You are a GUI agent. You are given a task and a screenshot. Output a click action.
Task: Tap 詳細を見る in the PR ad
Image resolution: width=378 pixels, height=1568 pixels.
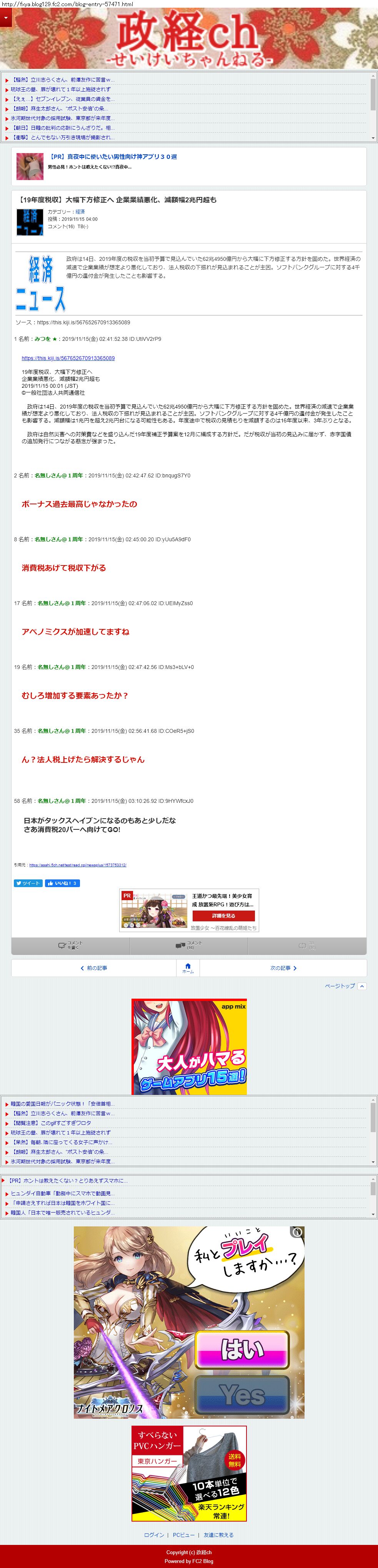[x=223, y=916]
